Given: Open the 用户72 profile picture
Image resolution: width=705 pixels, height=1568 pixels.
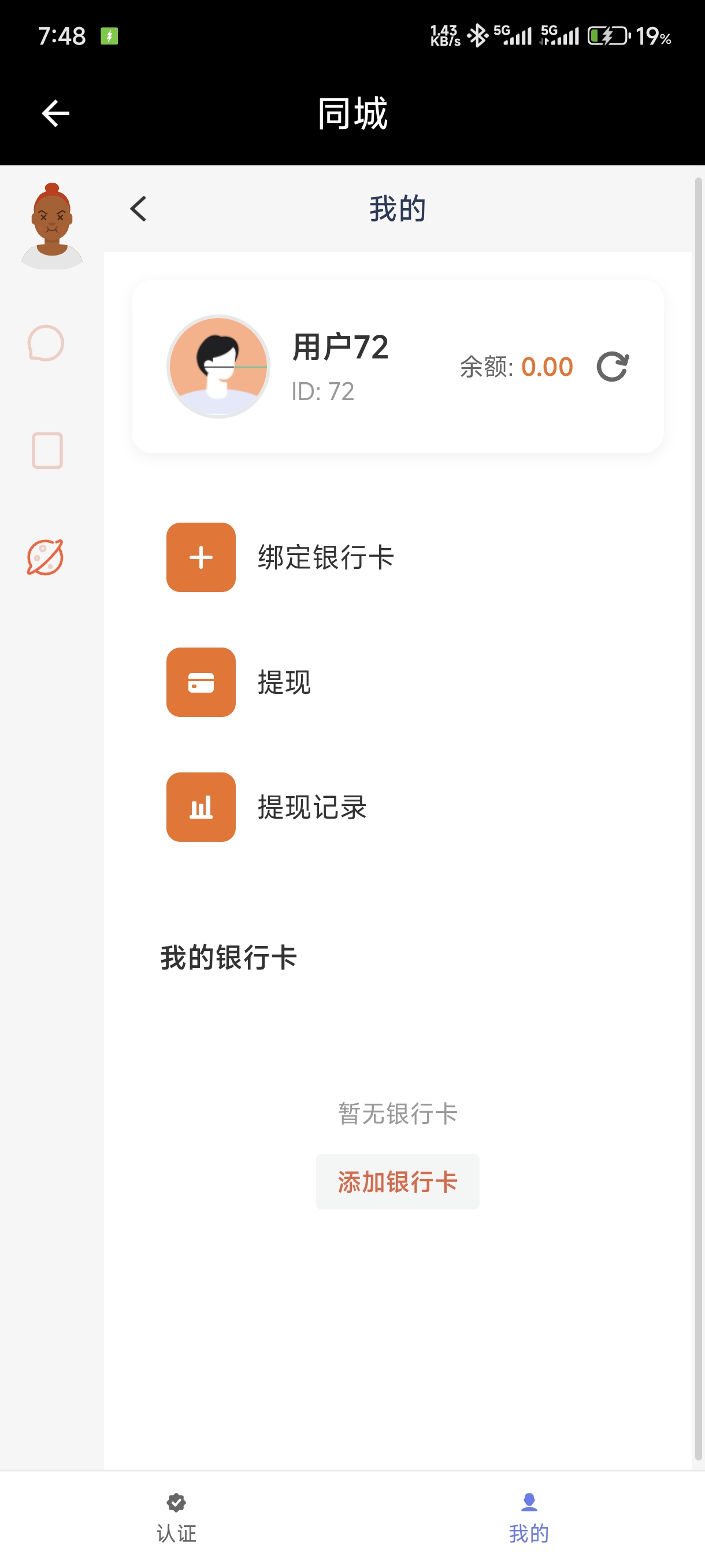Looking at the screenshot, I should (x=218, y=367).
